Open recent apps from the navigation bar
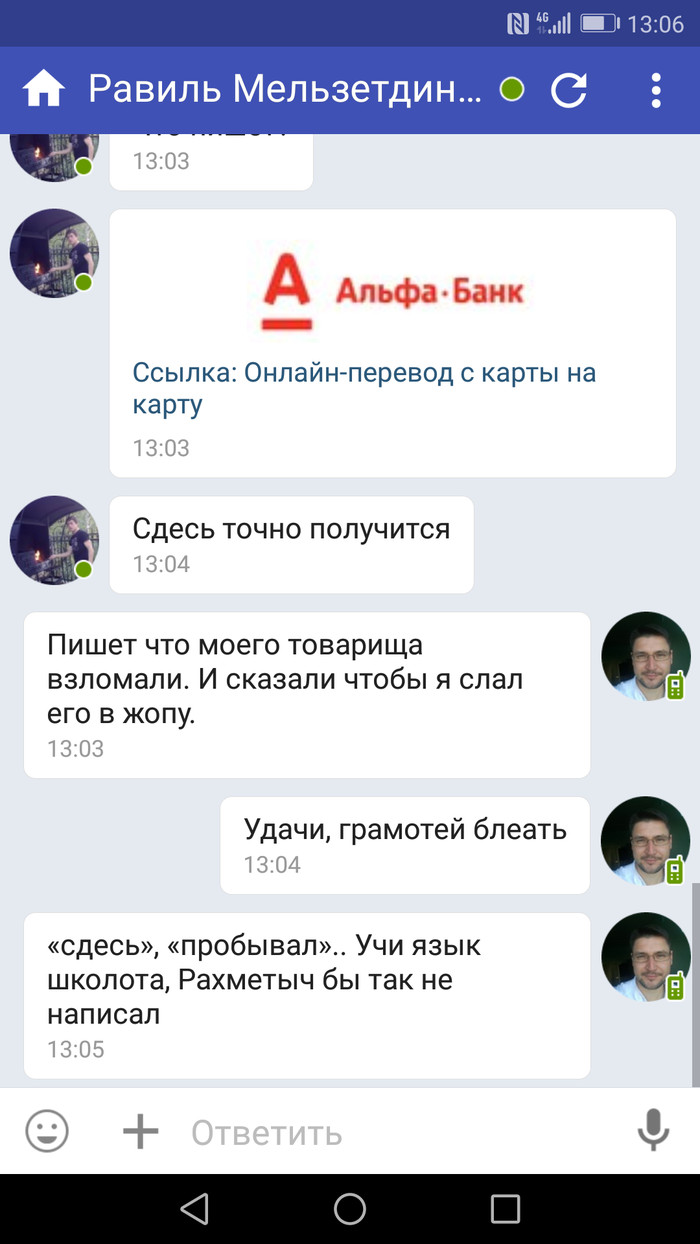 [x=505, y=1208]
